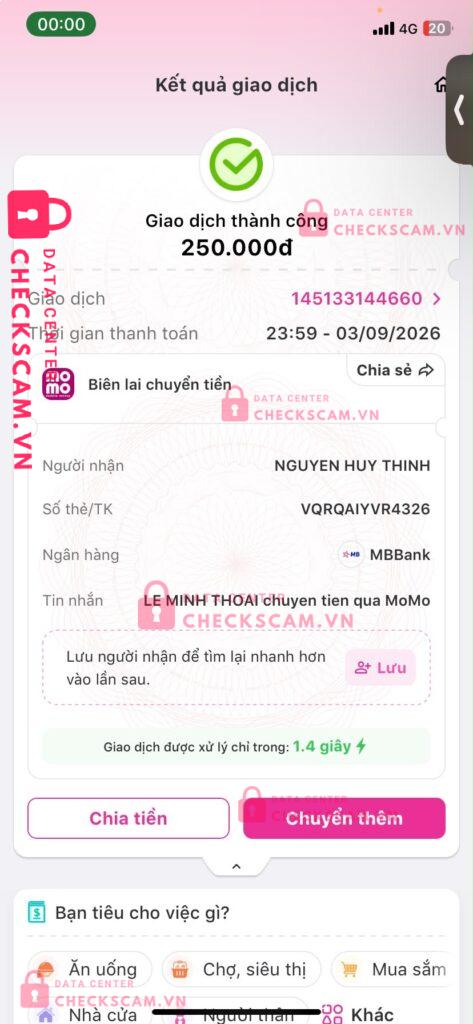Image resolution: width=473 pixels, height=1024 pixels.
Task: Open transaction ID 145133144660 details
Action: pos(367,299)
